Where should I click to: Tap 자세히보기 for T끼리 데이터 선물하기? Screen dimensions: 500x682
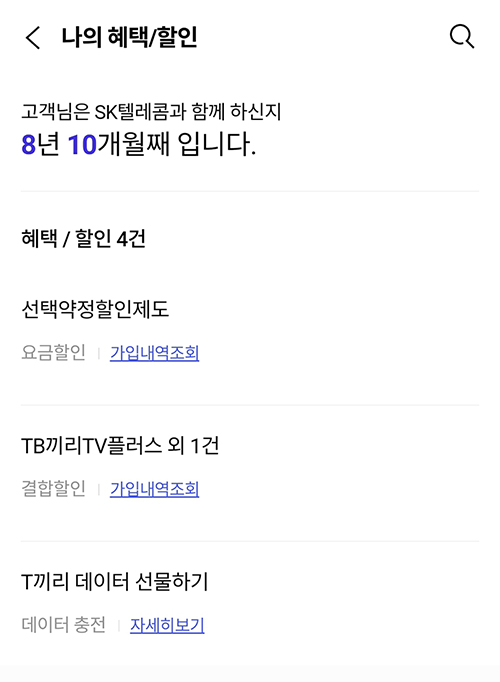tap(167, 625)
